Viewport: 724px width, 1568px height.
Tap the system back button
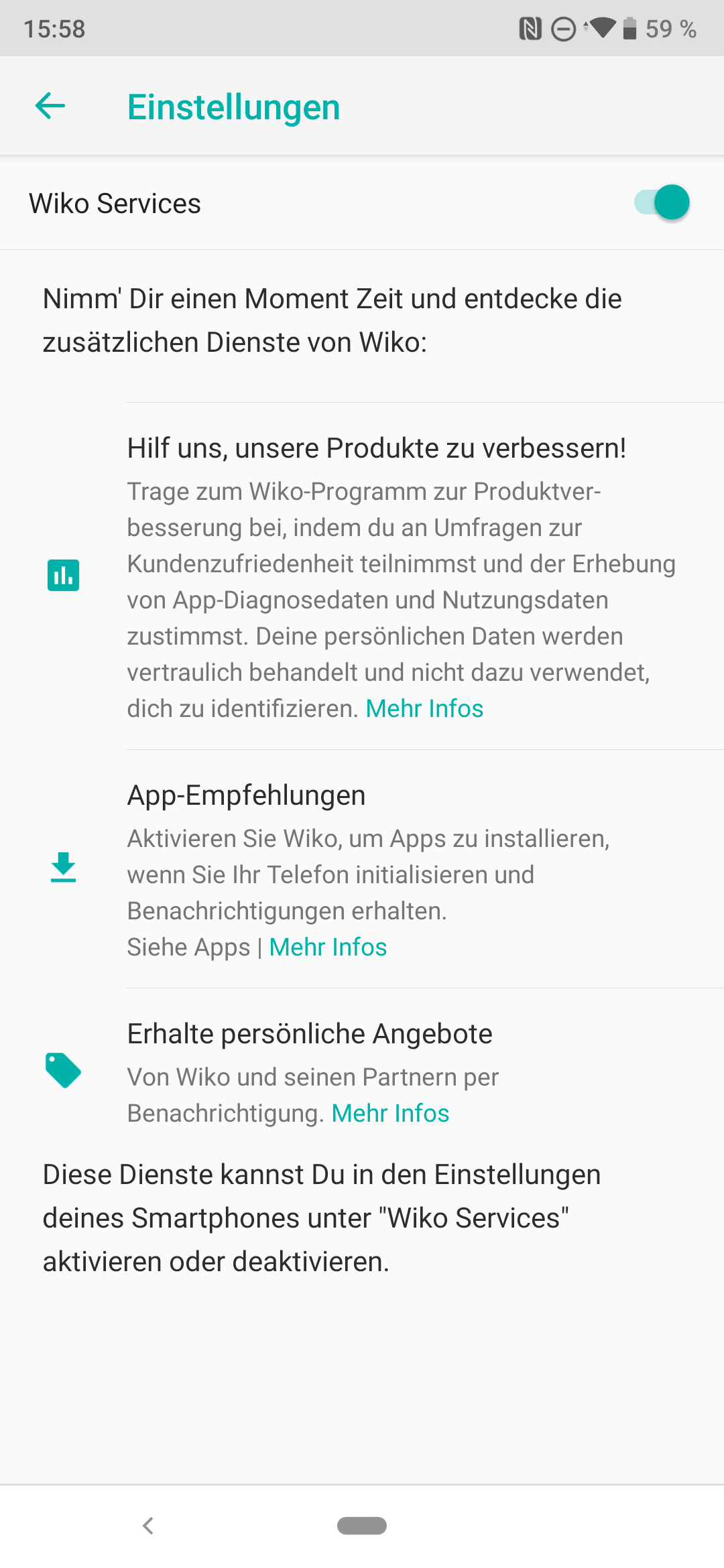[148, 1526]
